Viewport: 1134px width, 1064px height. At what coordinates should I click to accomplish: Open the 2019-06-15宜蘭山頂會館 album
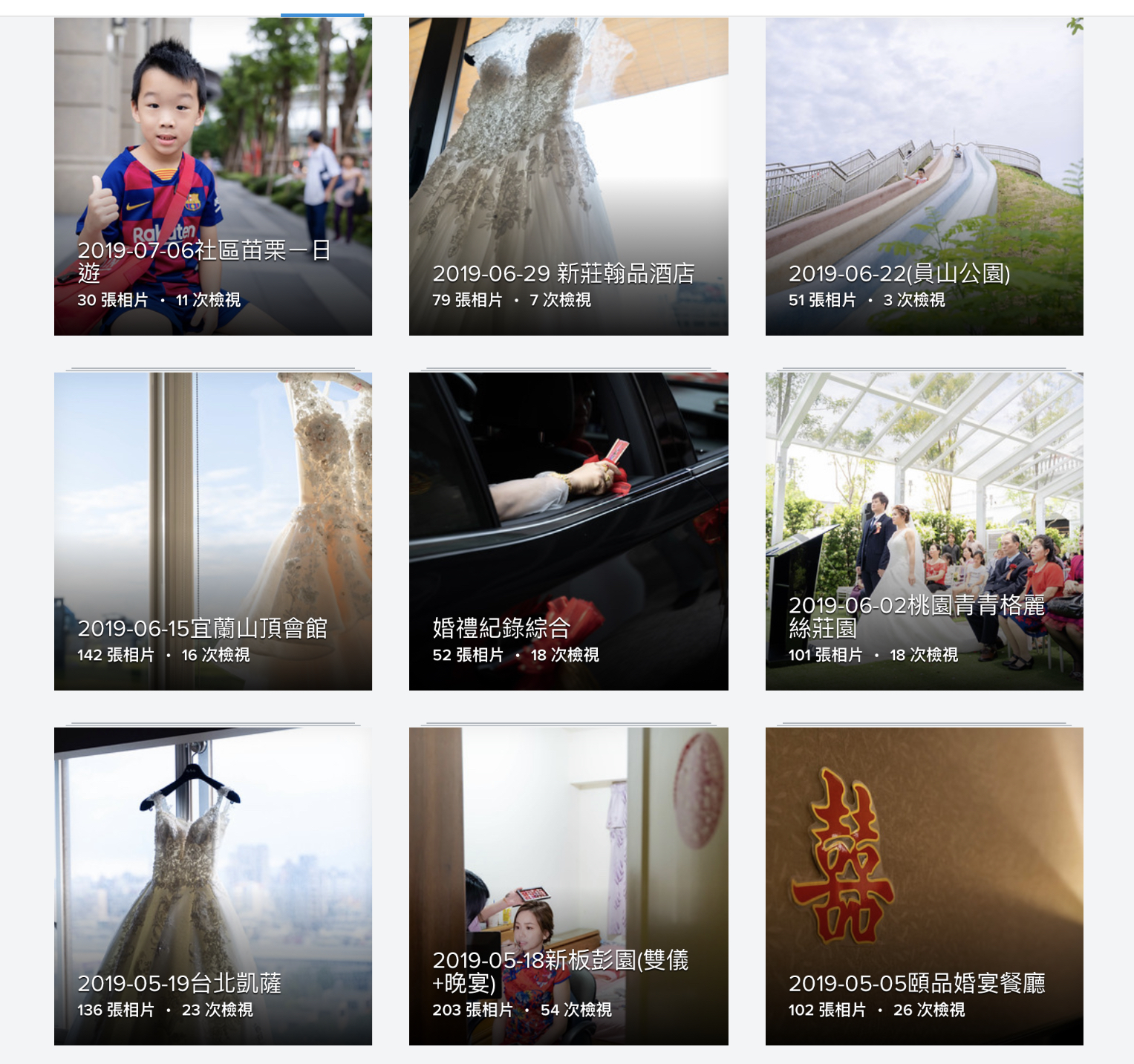coord(213,532)
